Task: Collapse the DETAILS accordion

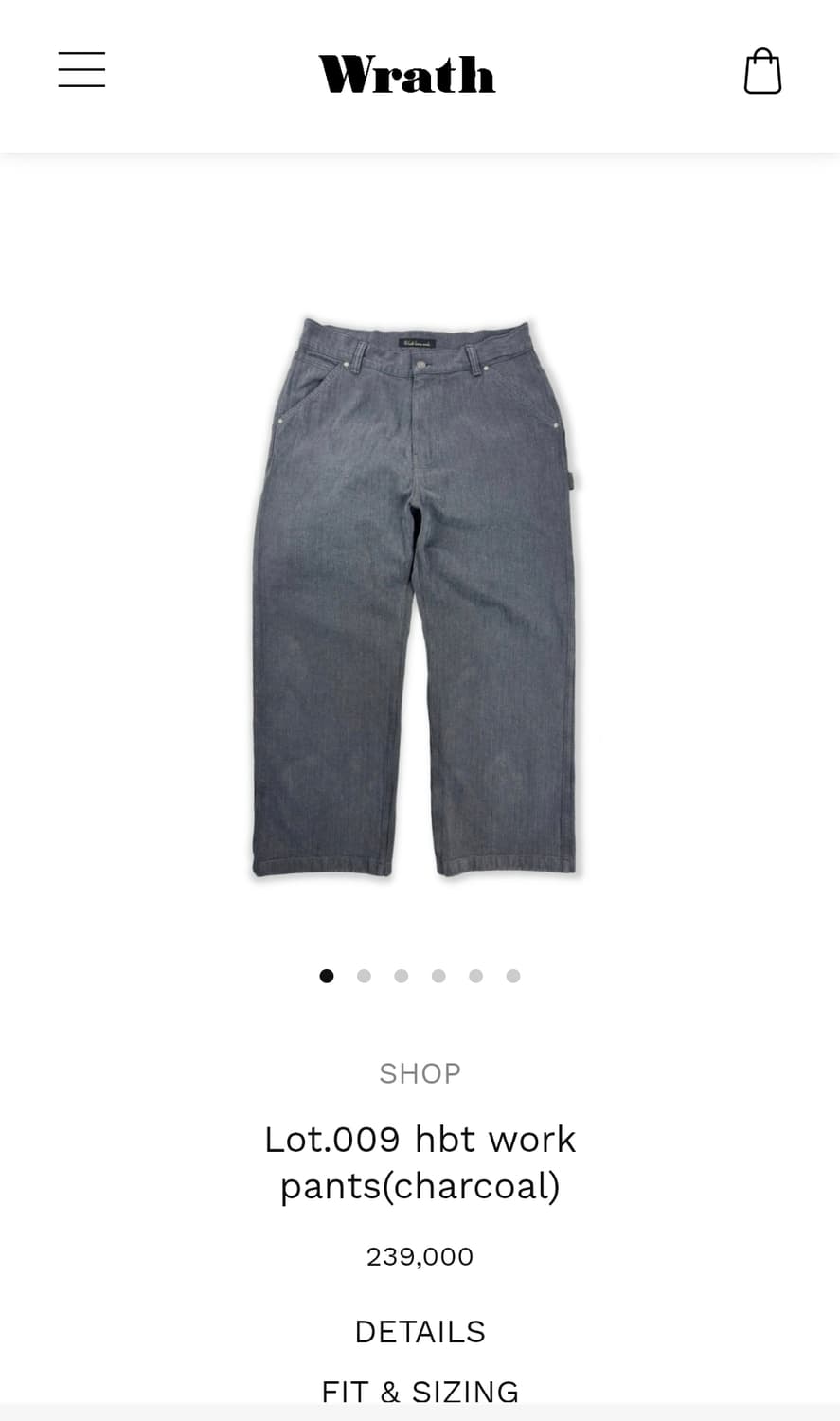Action: [420, 1330]
